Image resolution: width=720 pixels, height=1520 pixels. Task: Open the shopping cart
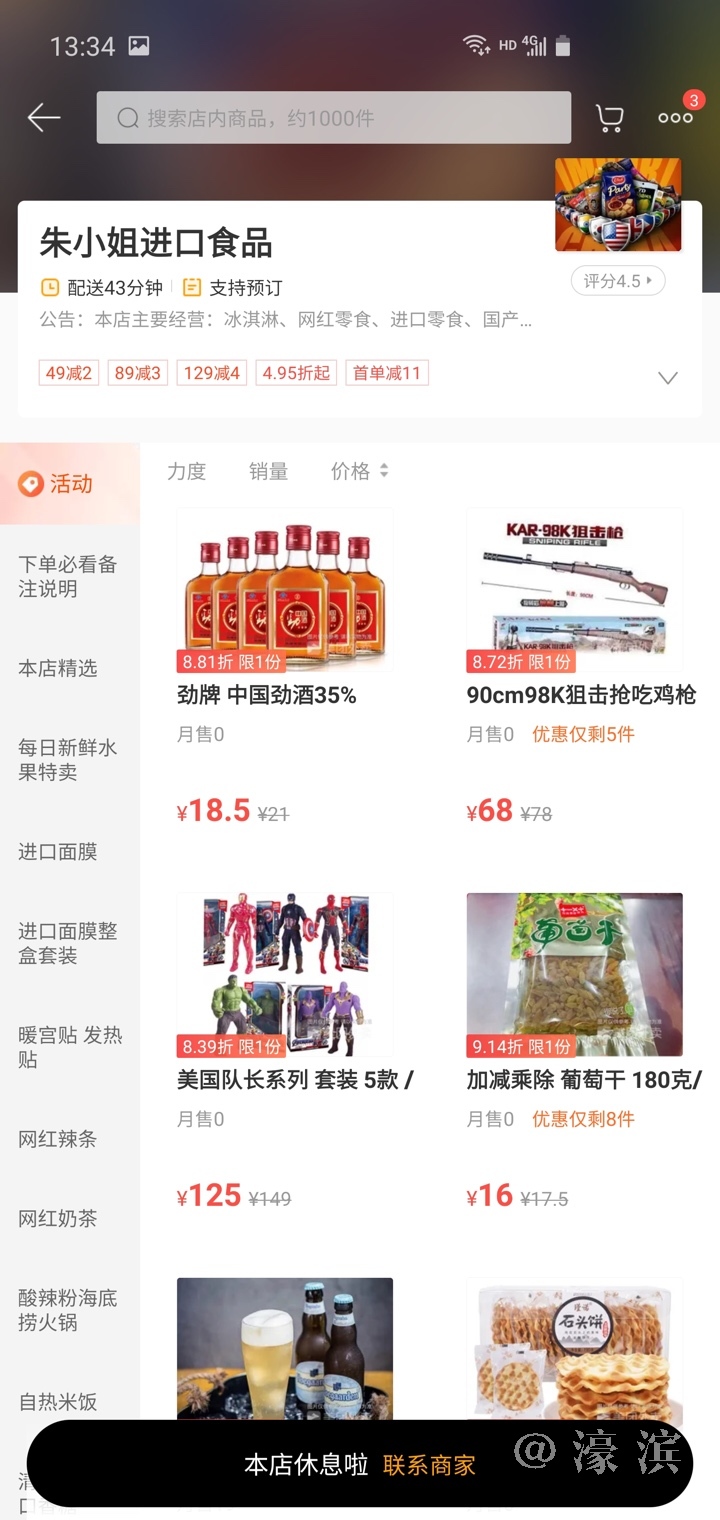pos(609,118)
